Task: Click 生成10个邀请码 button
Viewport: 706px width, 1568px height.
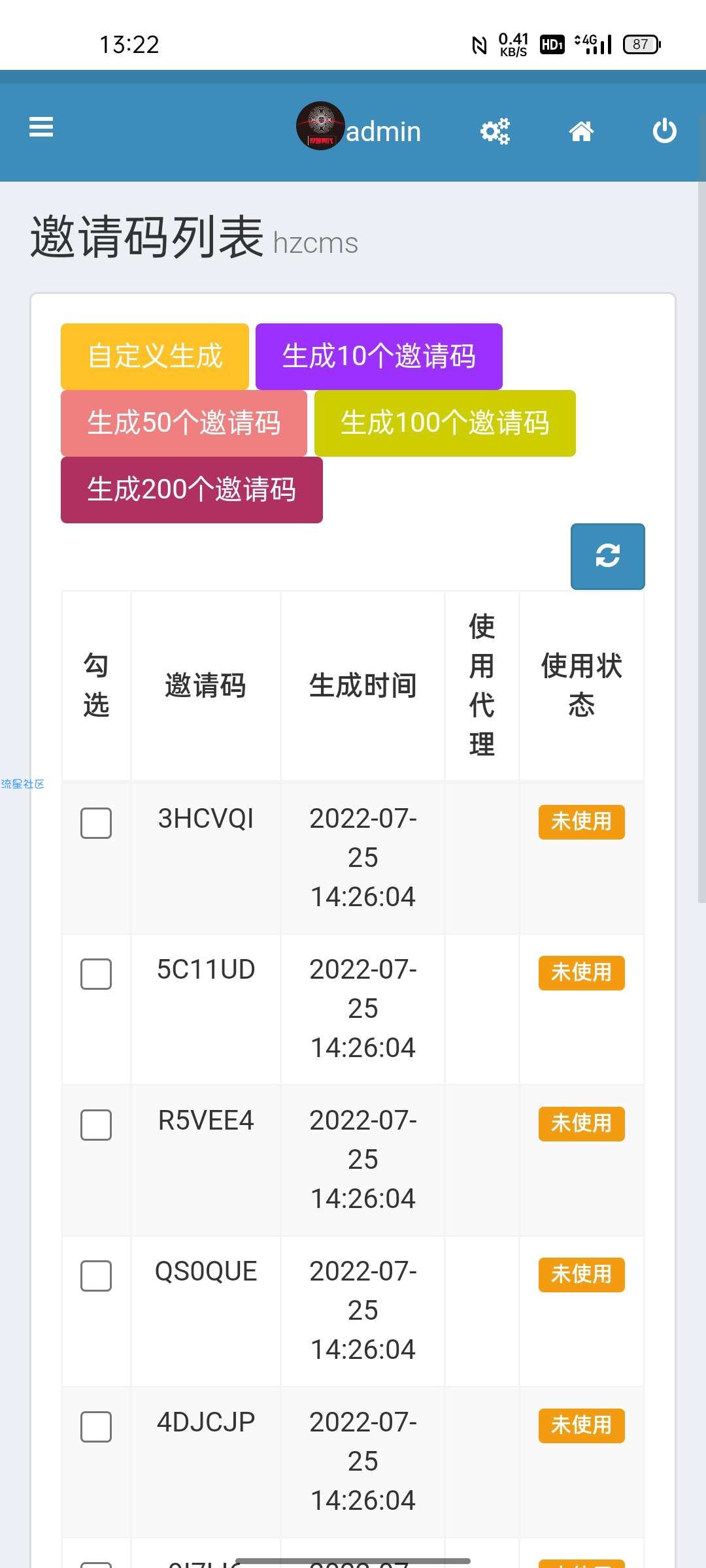Action: click(379, 356)
